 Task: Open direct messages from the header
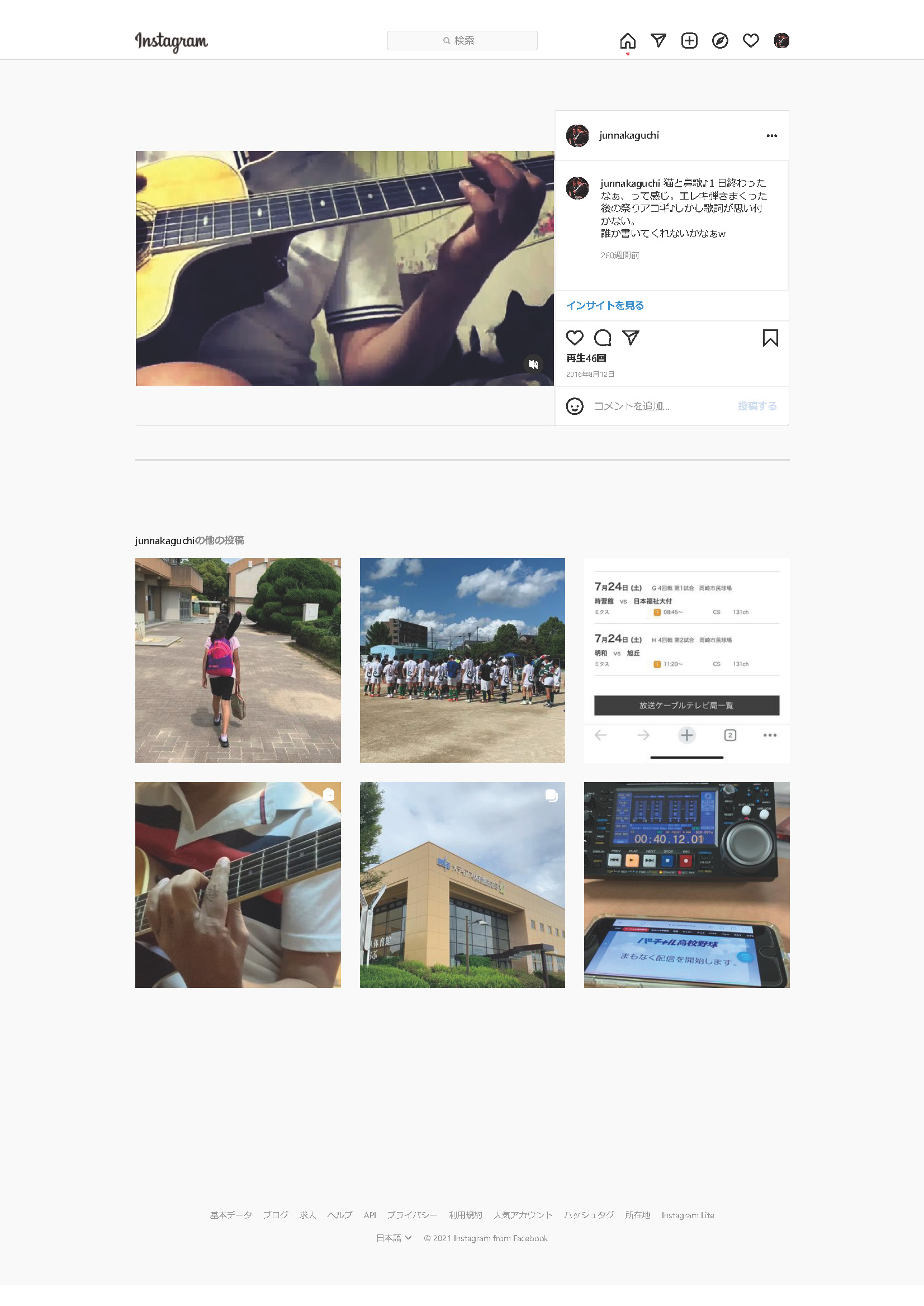[x=658, y=40]
